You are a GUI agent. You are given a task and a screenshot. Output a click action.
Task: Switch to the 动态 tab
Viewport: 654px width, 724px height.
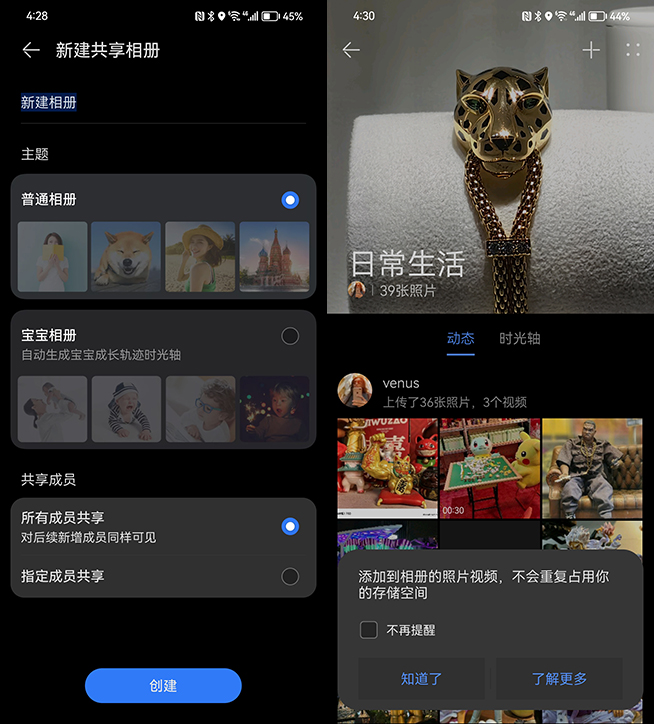tap(461, 338)
